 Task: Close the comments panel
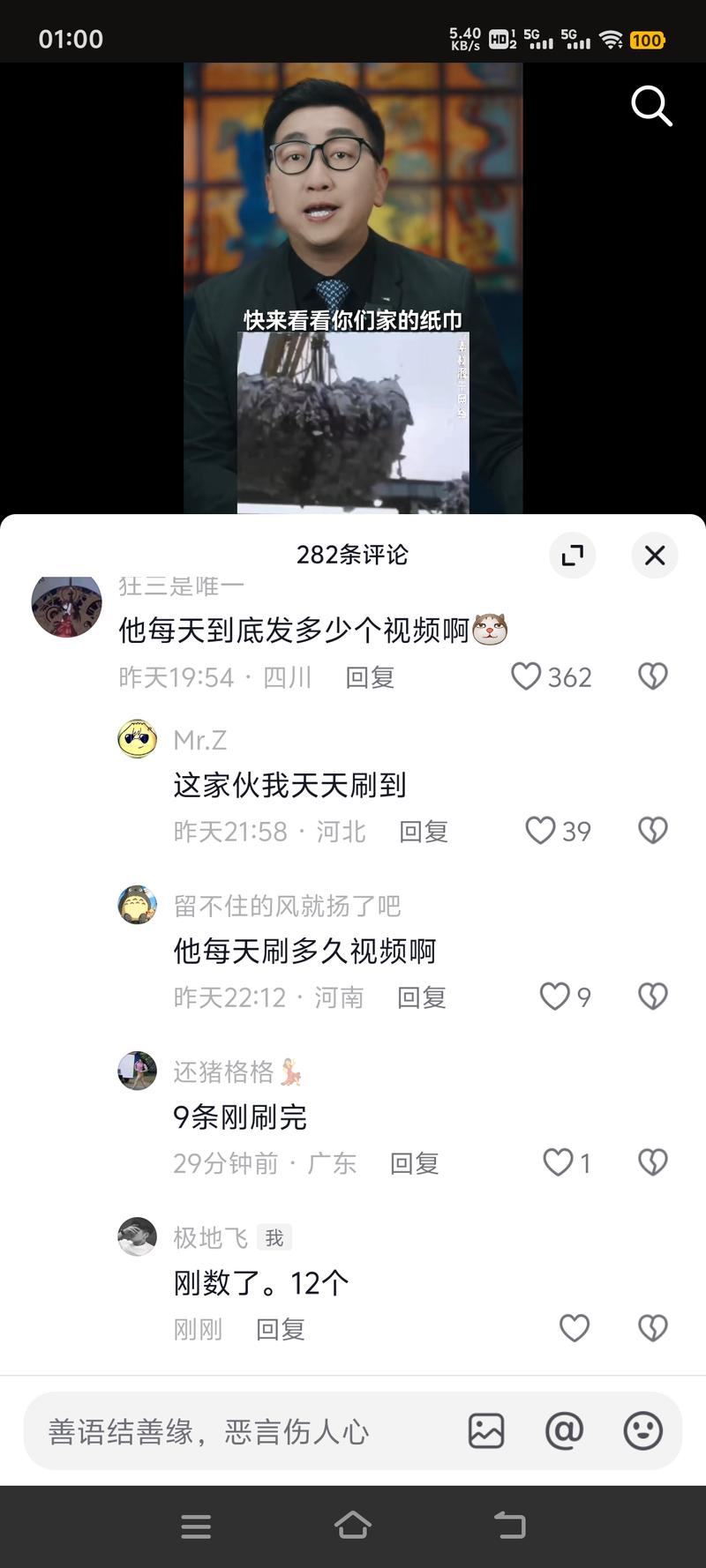pos(655,556)
